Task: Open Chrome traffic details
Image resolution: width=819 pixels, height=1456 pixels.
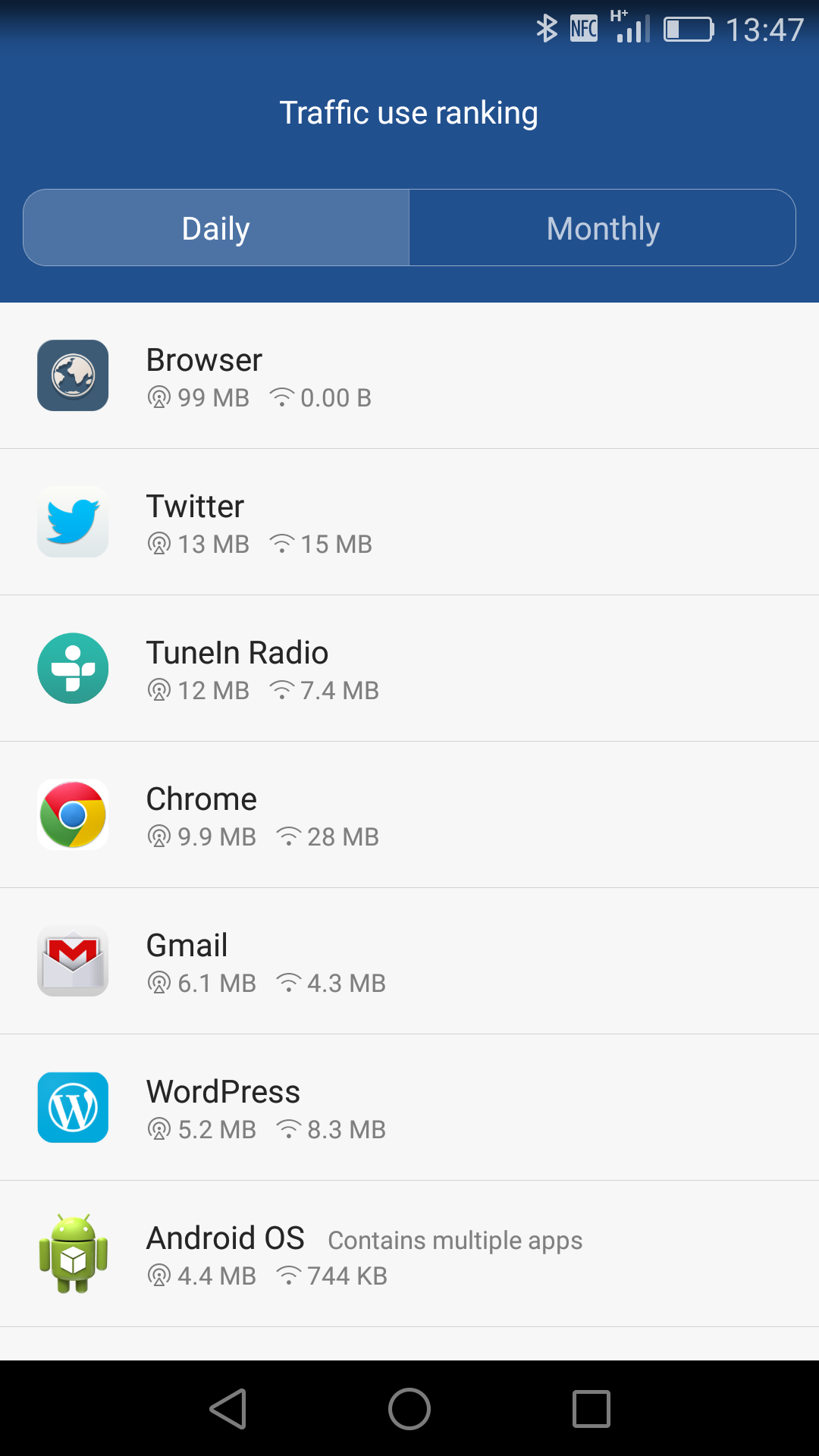Action: click(x=409, y=814)
